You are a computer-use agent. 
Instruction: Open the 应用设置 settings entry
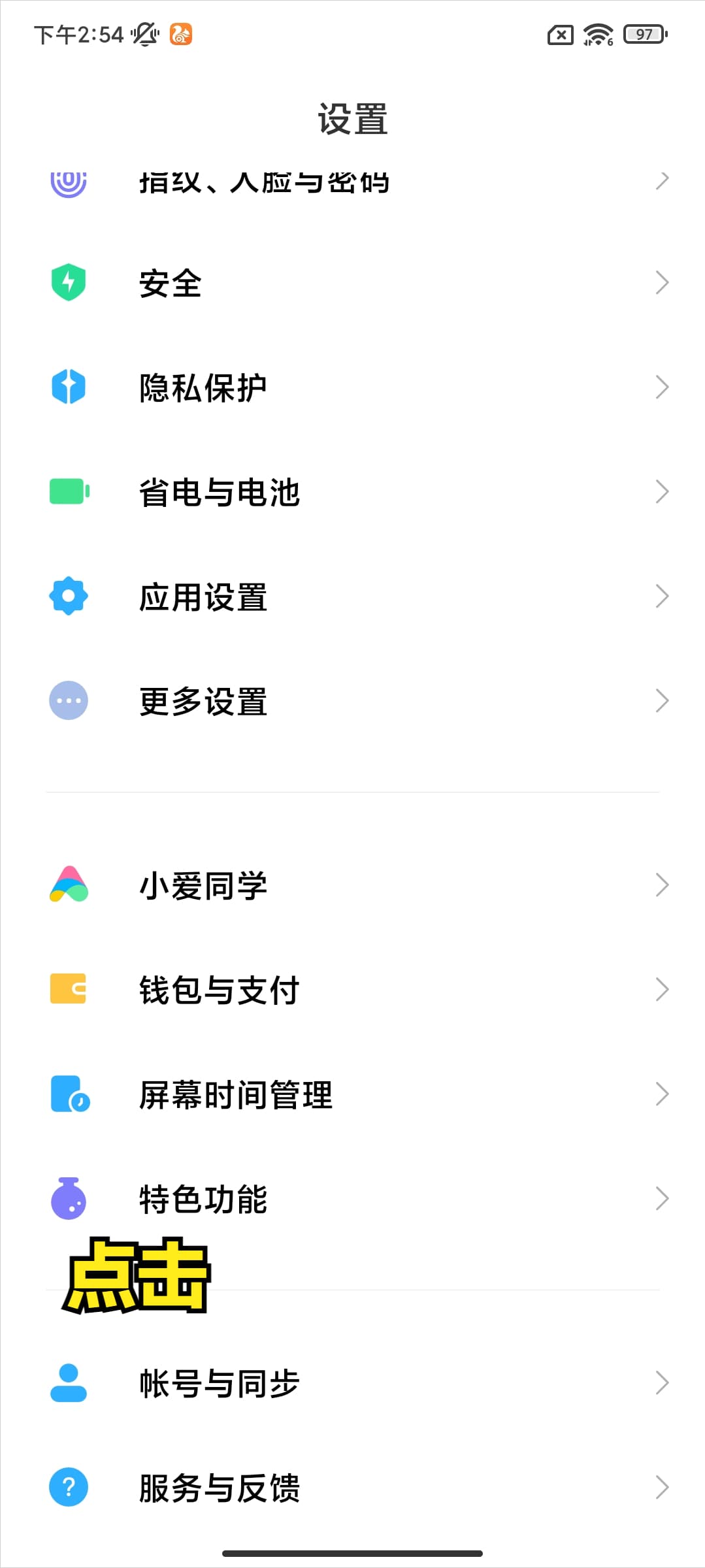coord(203,595)
